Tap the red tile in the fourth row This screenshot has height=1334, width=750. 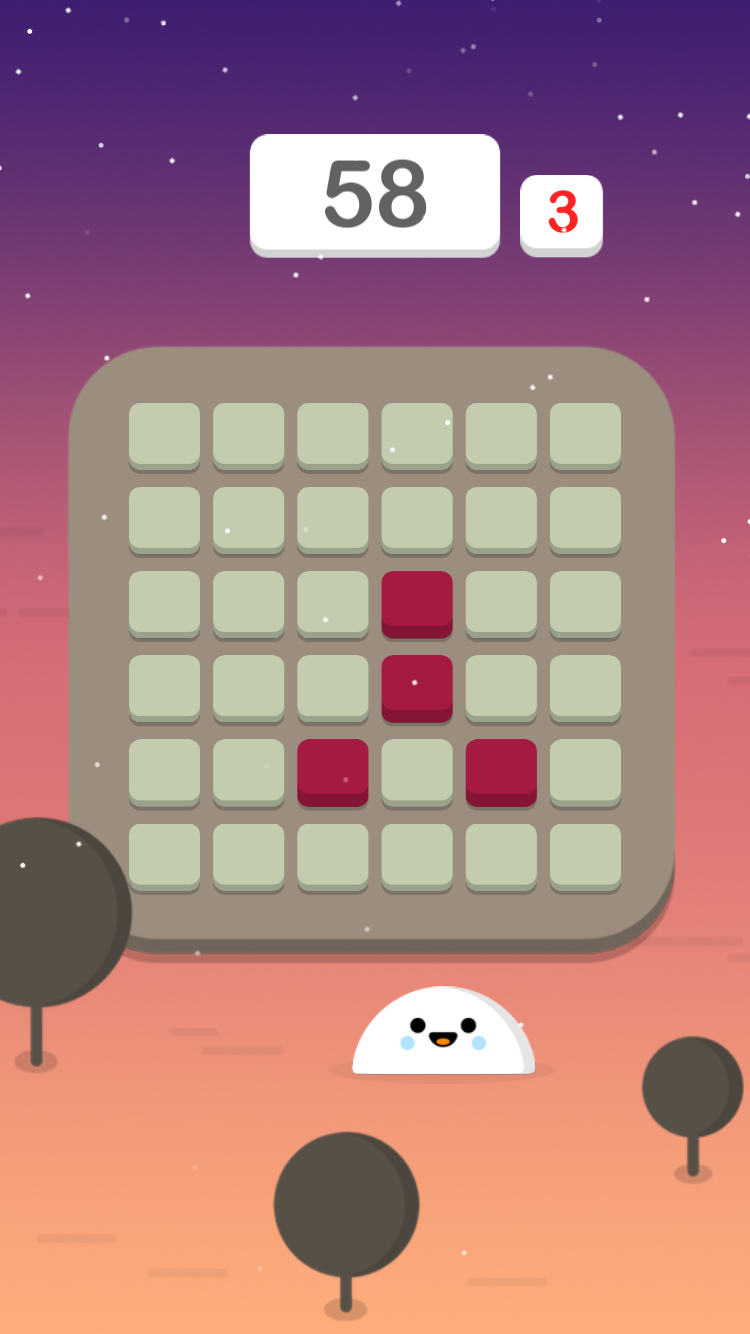(417, 686)
